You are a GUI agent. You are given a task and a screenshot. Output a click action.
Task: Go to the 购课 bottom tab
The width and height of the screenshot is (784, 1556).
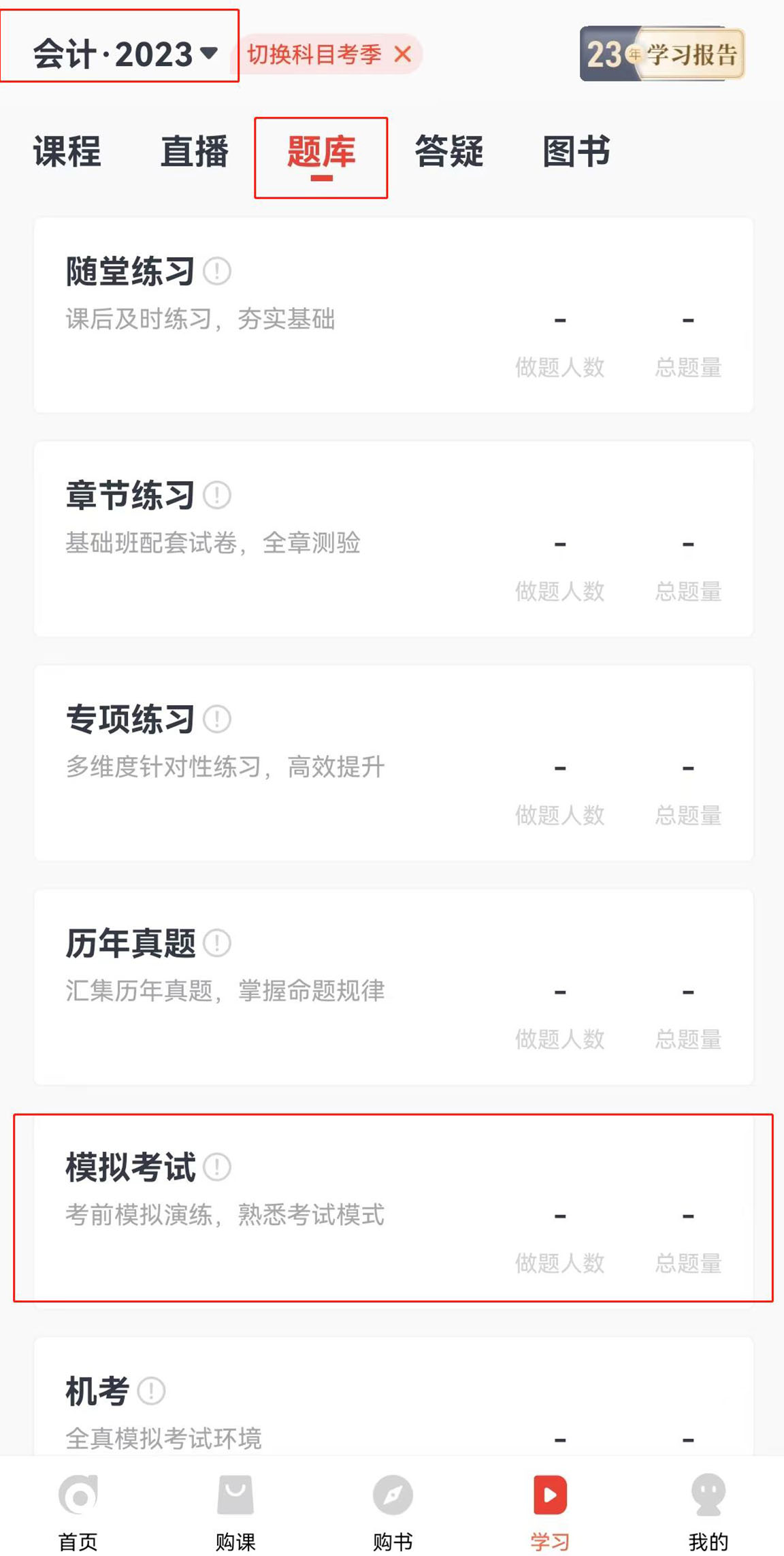235,1512
